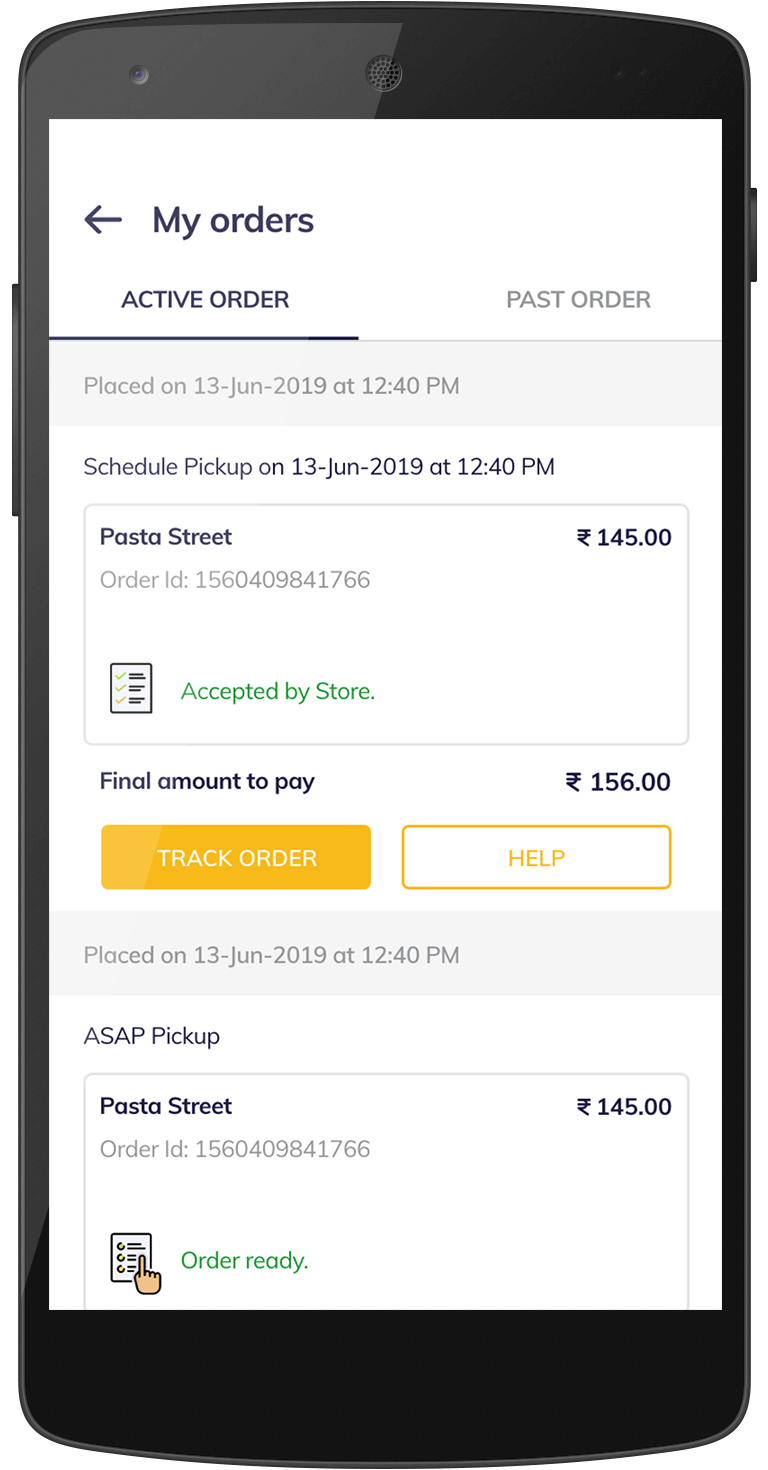Open the Pasta Street order marked Order ready
This screenshot has height=1470, width=768.
pos(386,1191)
